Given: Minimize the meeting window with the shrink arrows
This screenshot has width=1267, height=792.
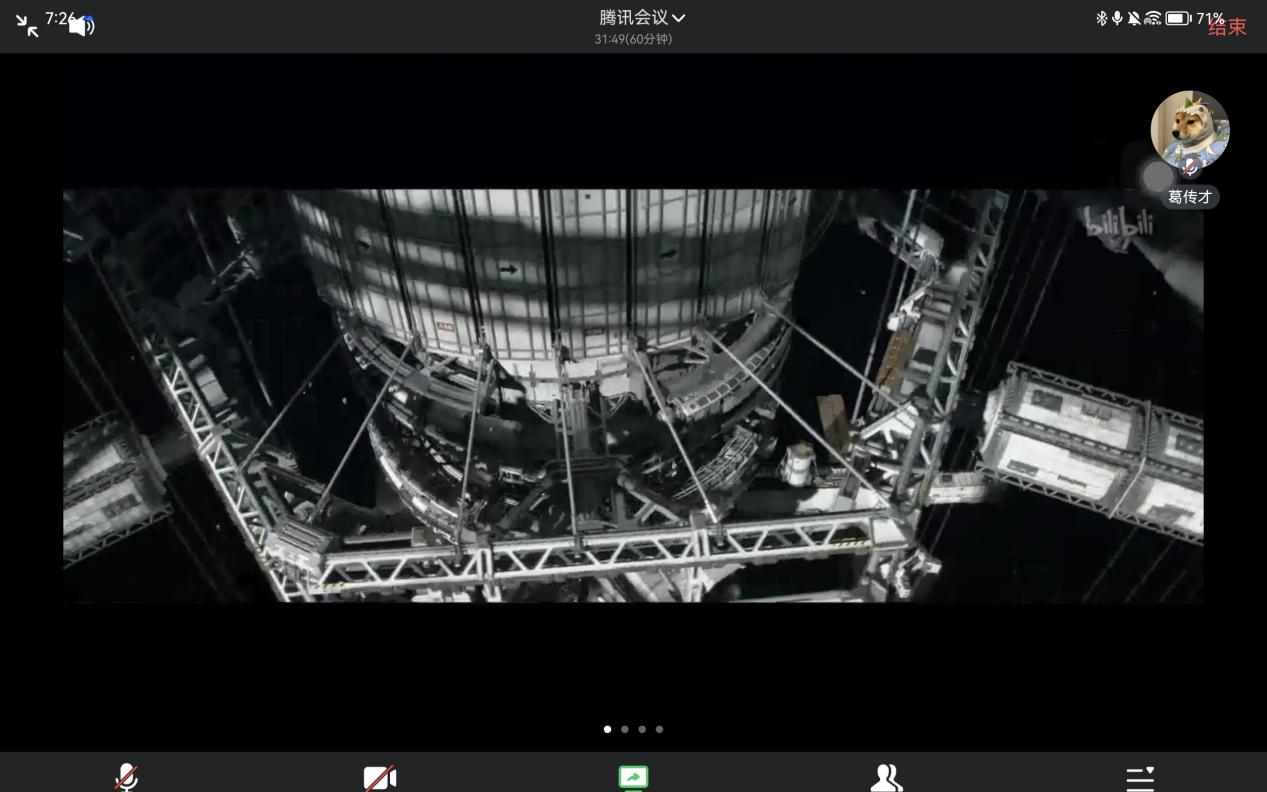Looking at the screenshot, I should pos(27,26).
